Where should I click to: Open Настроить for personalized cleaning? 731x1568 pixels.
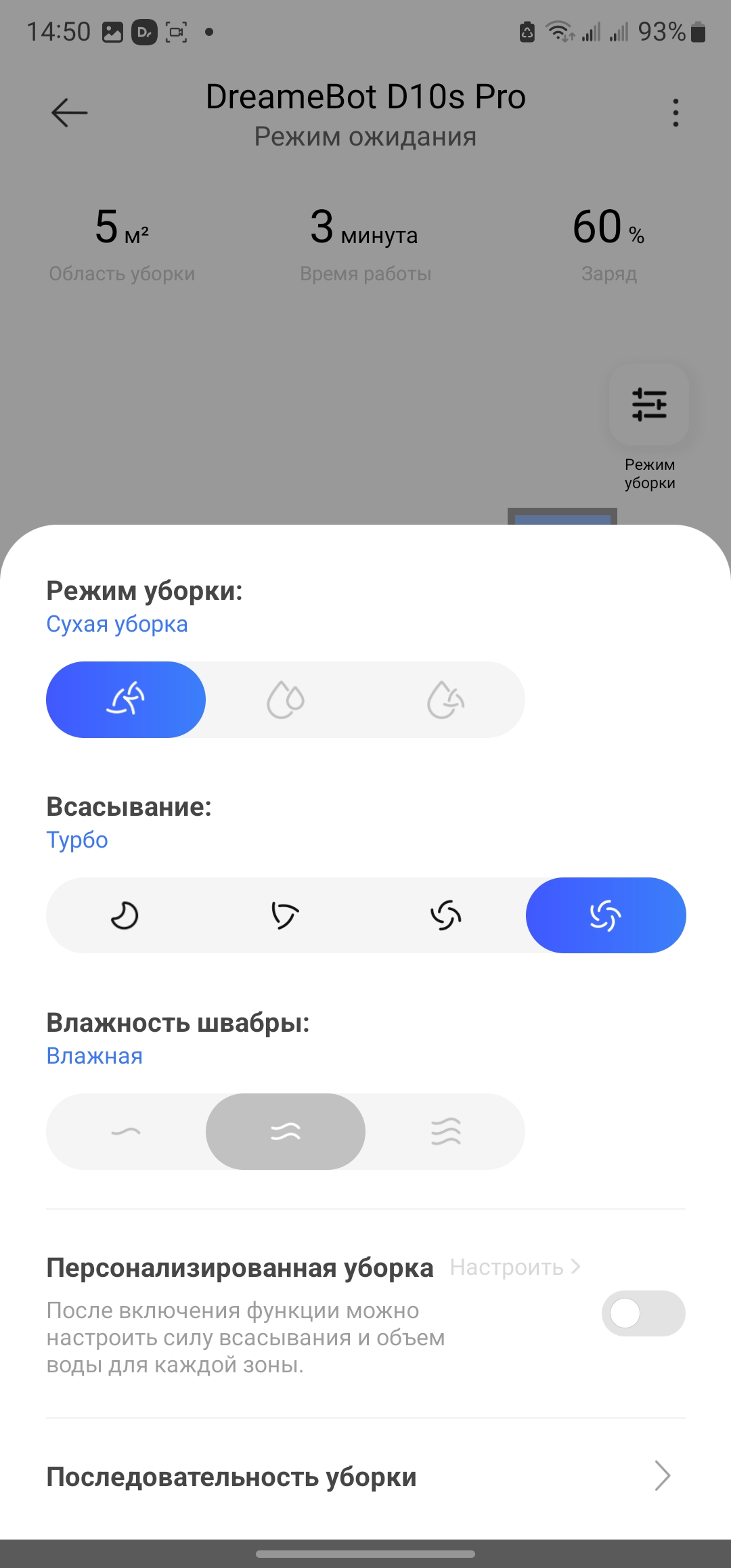[514, 1267]
